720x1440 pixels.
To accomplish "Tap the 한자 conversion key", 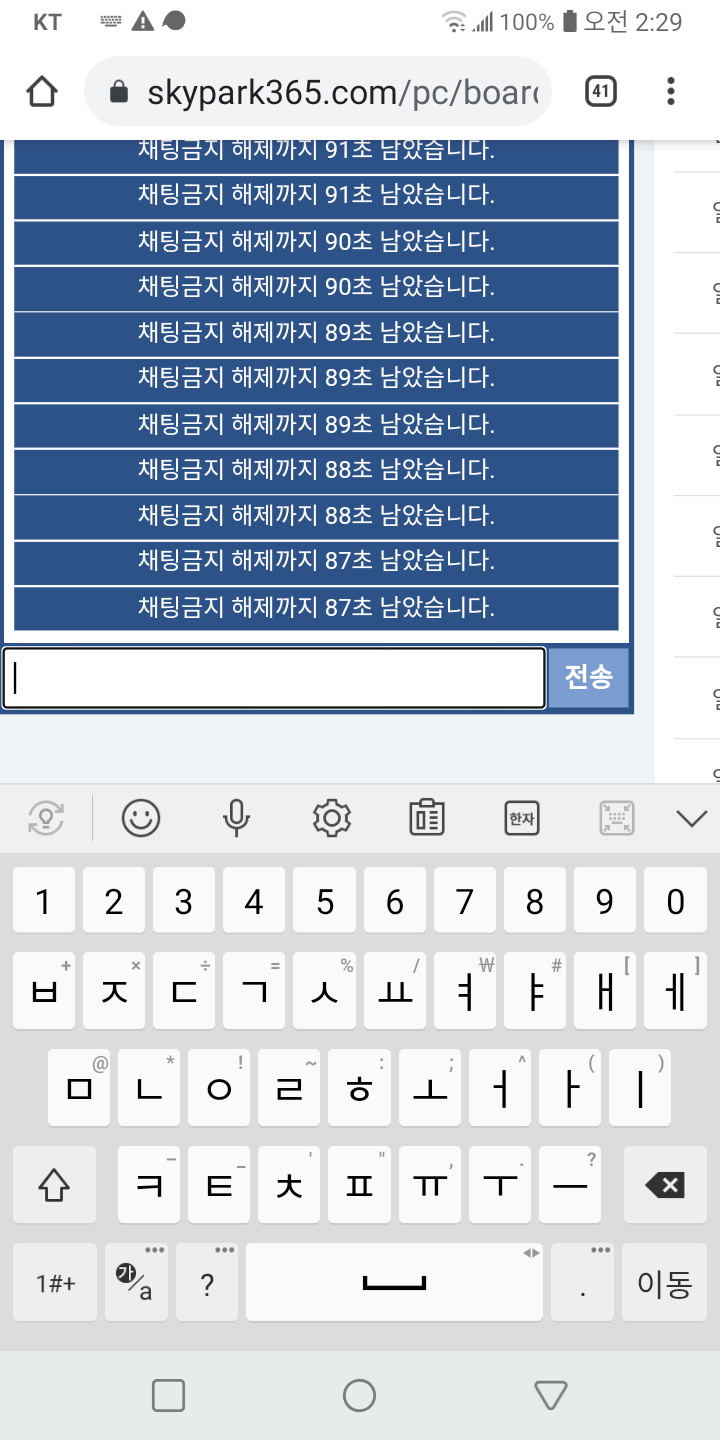I will 522,819.
